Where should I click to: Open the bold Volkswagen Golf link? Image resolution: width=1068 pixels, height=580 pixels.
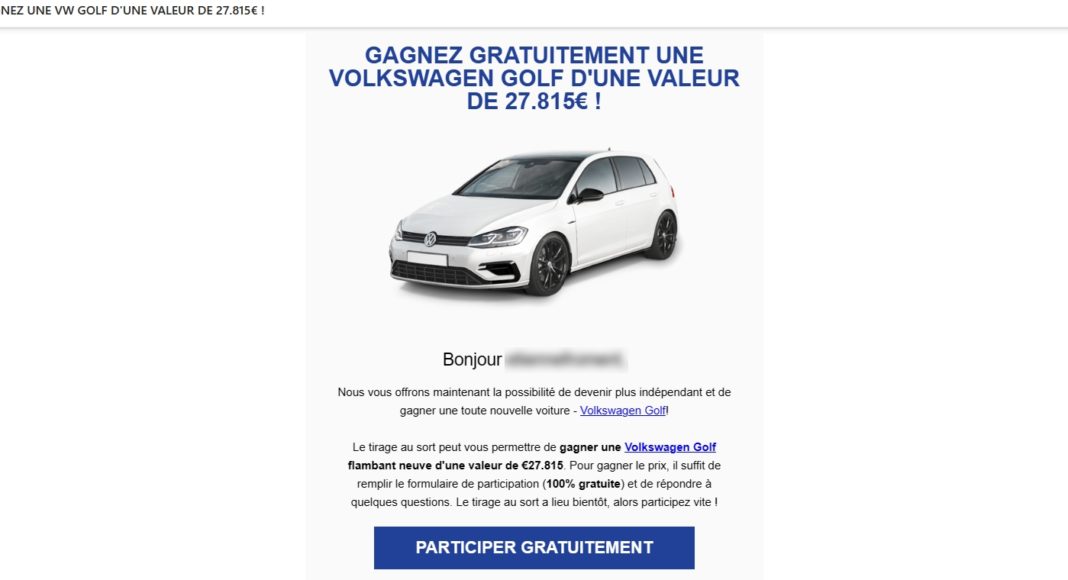click(670, 447)
